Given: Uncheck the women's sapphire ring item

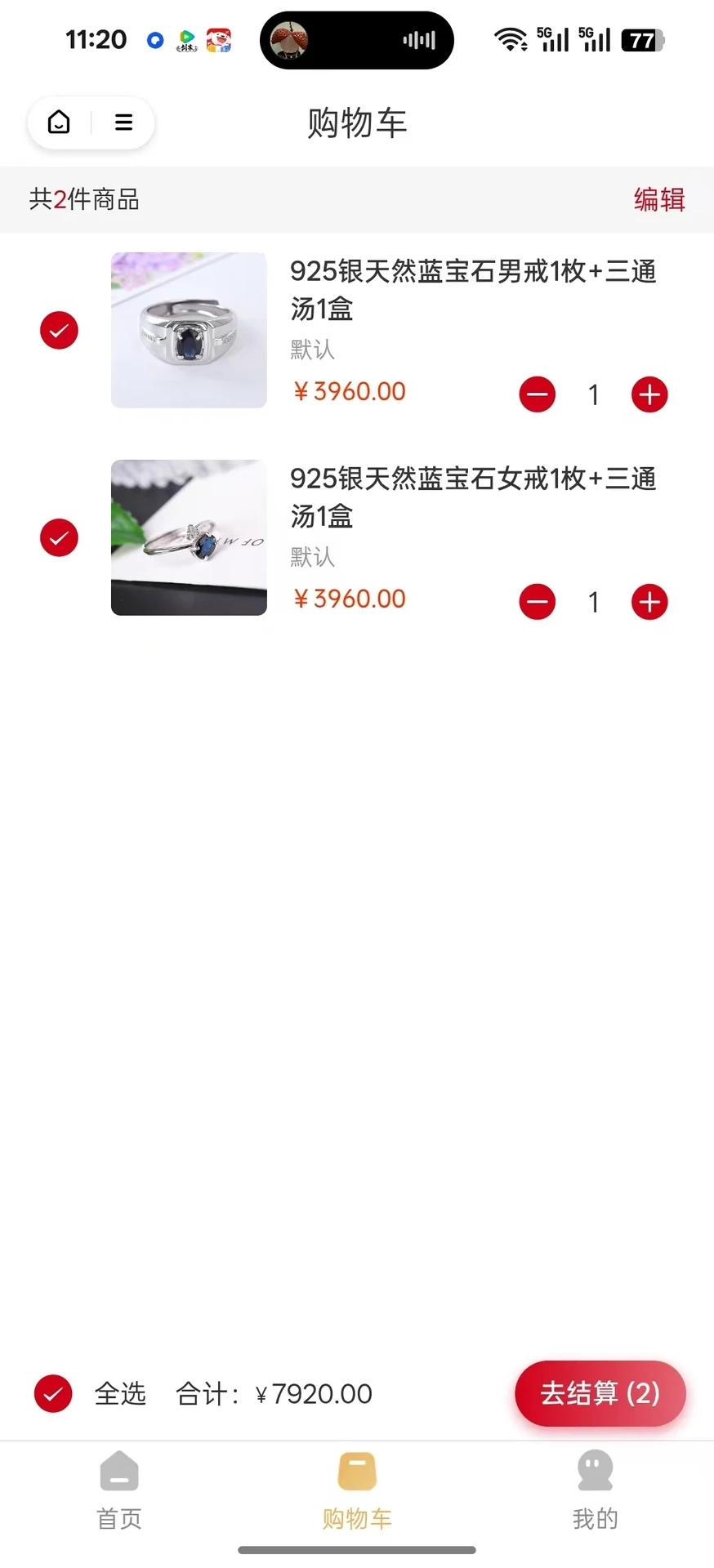Looking at the screenshot, I should (59, 537).
